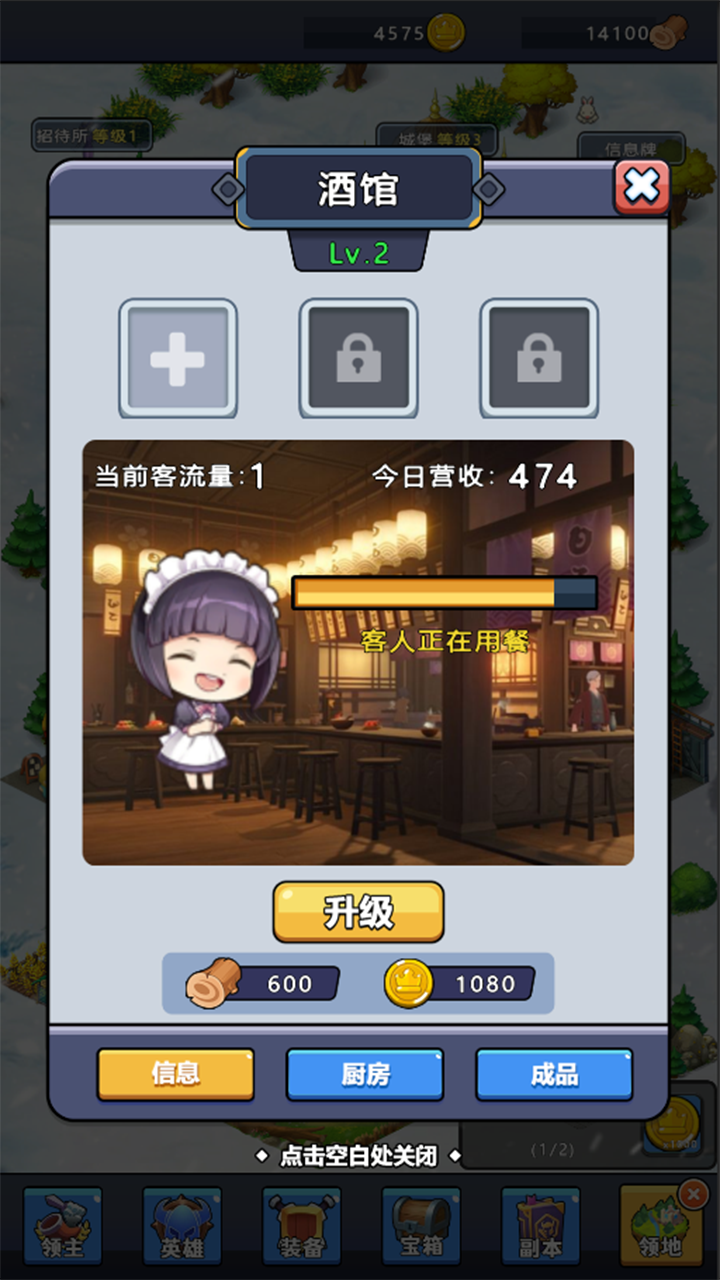This screenshot has width=720, height=1280.
Task: Open the 厨房 kitchen tab
Action: [365, 1074]
